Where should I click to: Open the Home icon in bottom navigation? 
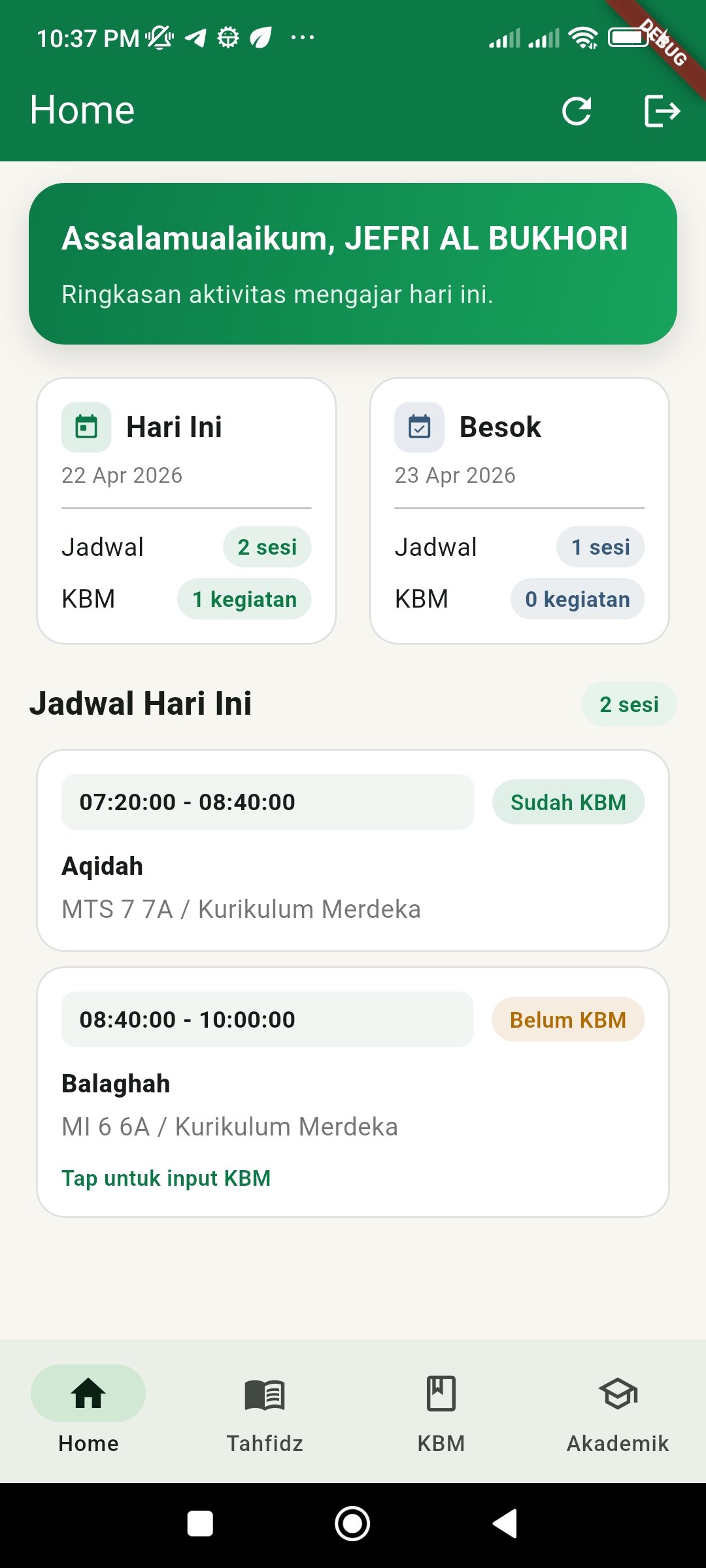tap(88, 1393)
